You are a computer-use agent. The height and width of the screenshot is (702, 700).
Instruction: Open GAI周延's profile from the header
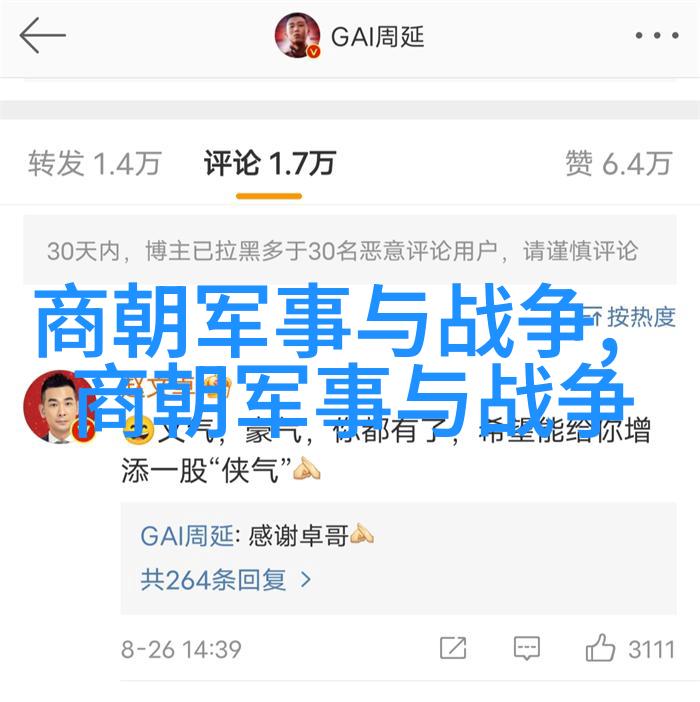350,37
